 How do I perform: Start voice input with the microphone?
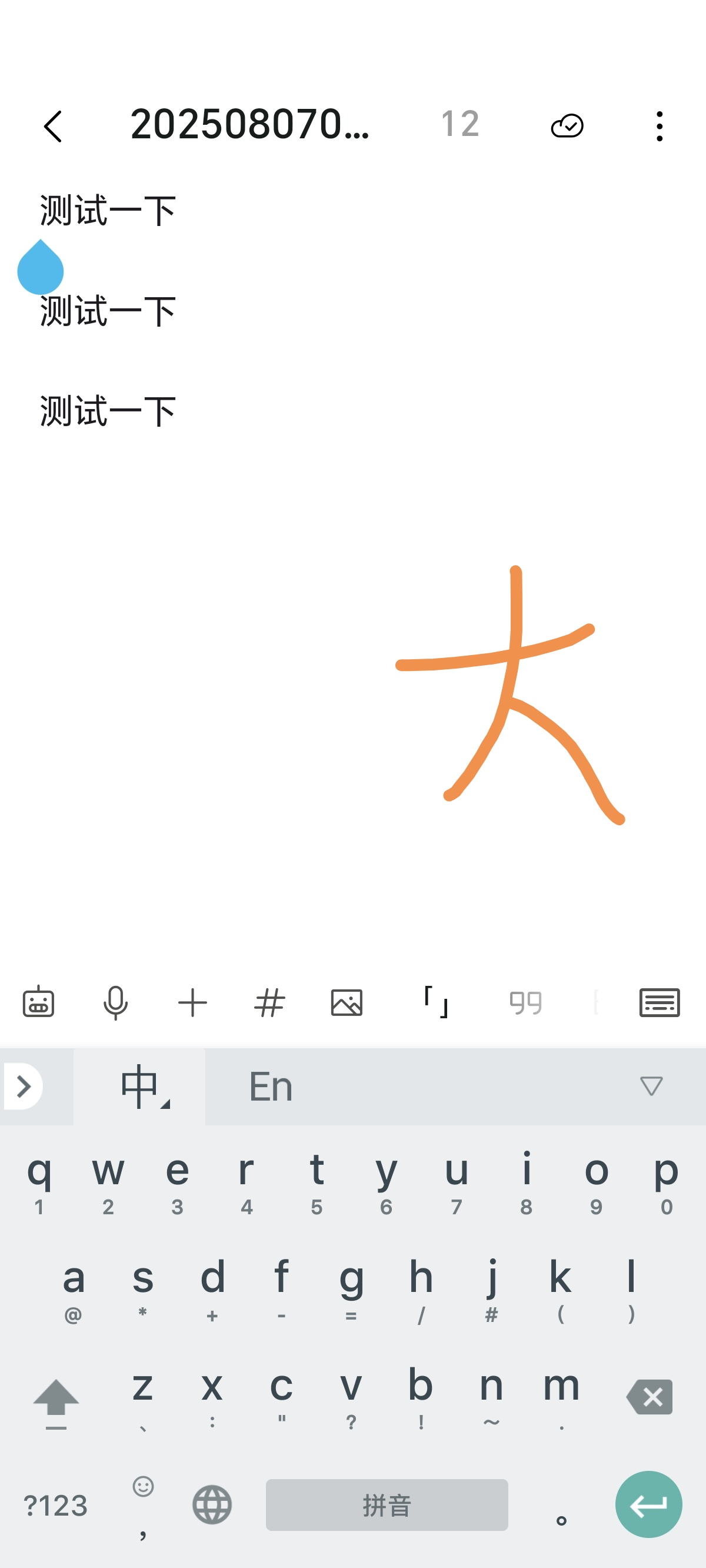[115, 1002]
